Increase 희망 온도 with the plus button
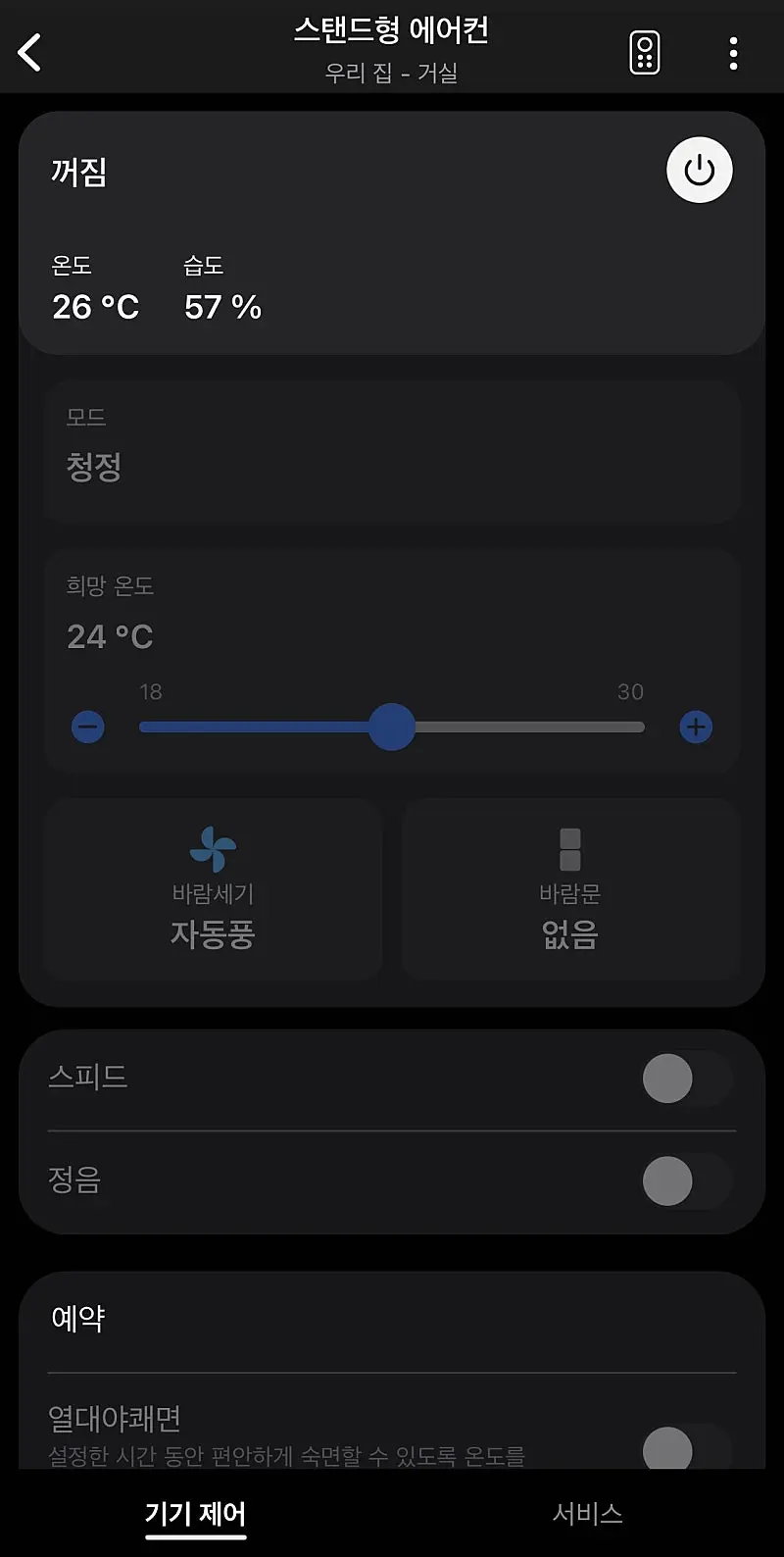 point(696,728)
